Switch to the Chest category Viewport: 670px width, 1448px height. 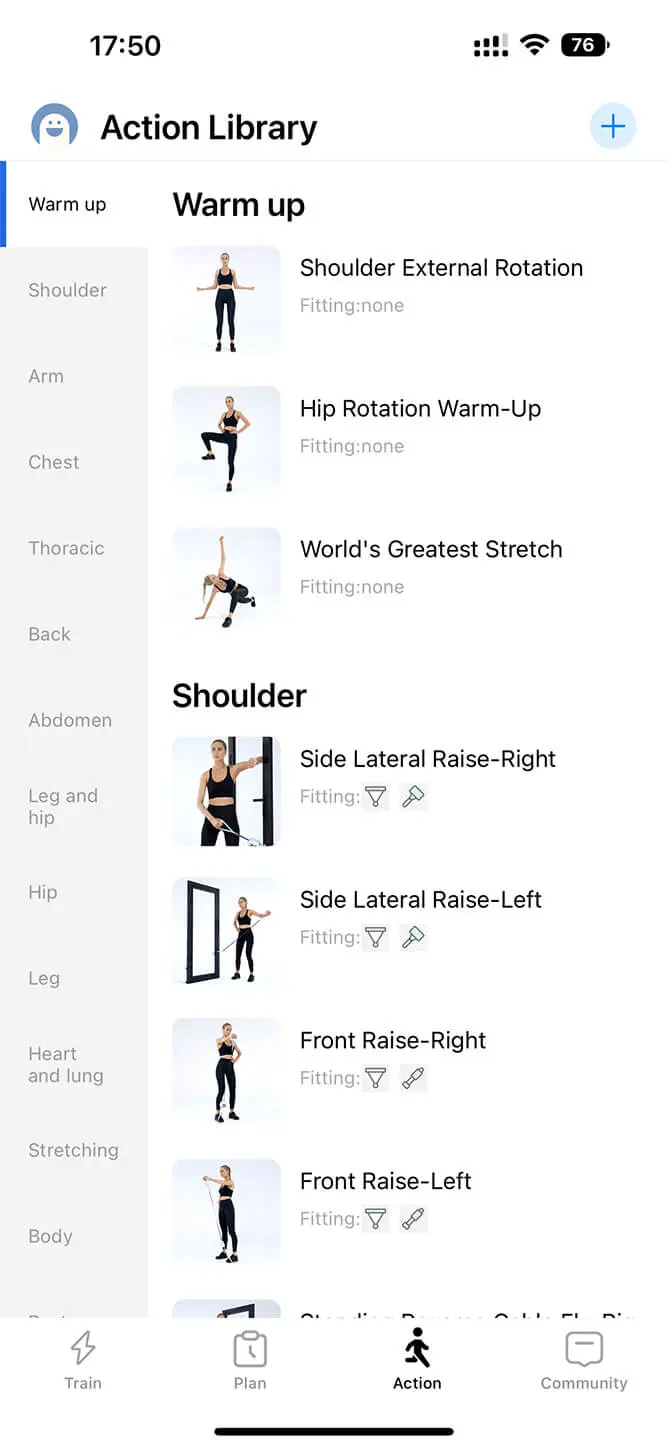tap(54, 462)
